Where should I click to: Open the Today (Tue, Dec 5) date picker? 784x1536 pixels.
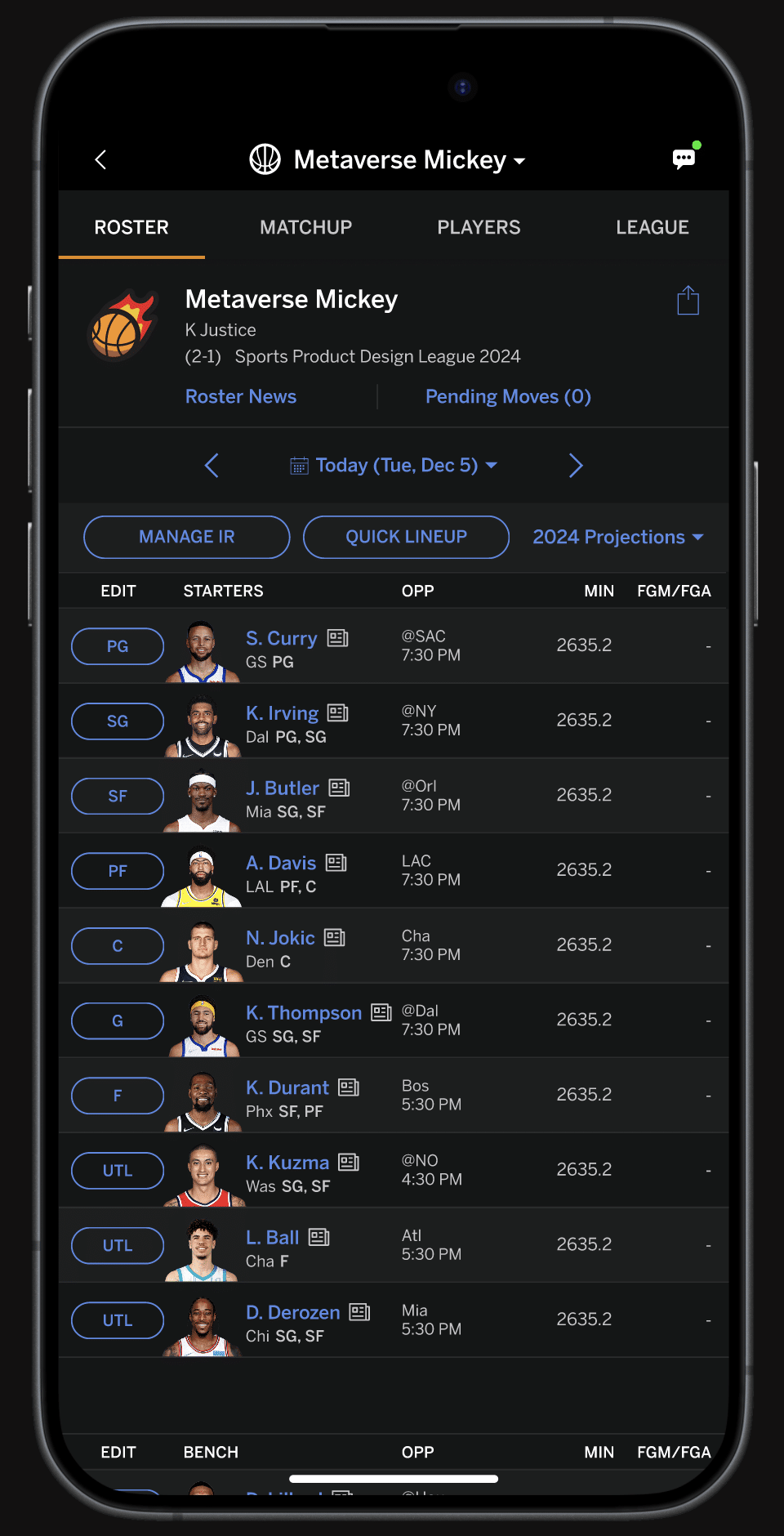click(396, 466)
